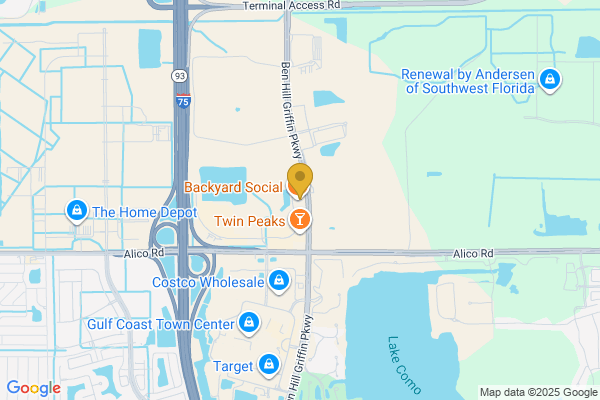Open the Costco Wholesale marker

pyautogui.click(x=282, y=282)
